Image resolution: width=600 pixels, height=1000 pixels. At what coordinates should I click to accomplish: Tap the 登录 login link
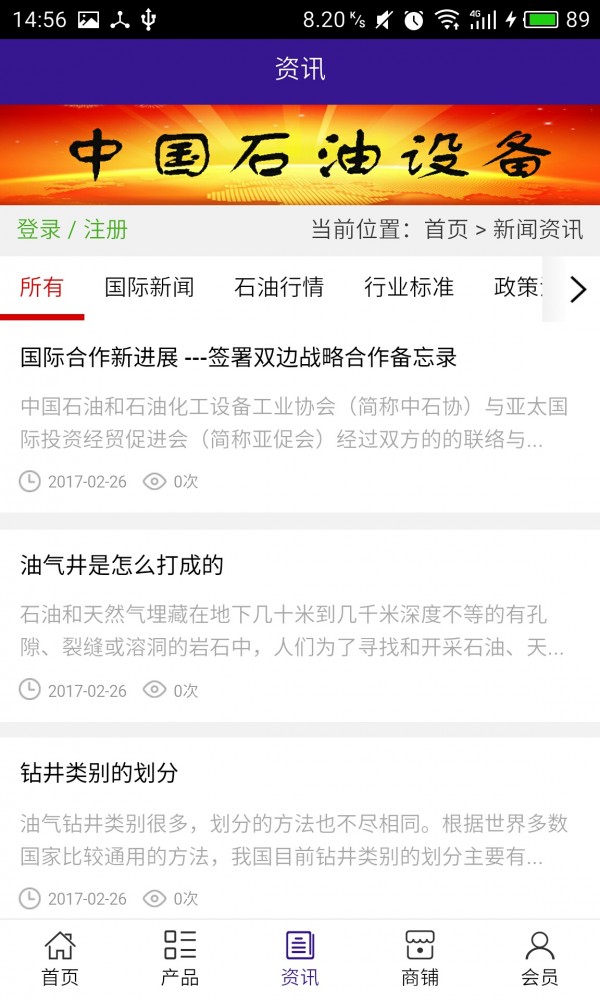click(39, 229)
